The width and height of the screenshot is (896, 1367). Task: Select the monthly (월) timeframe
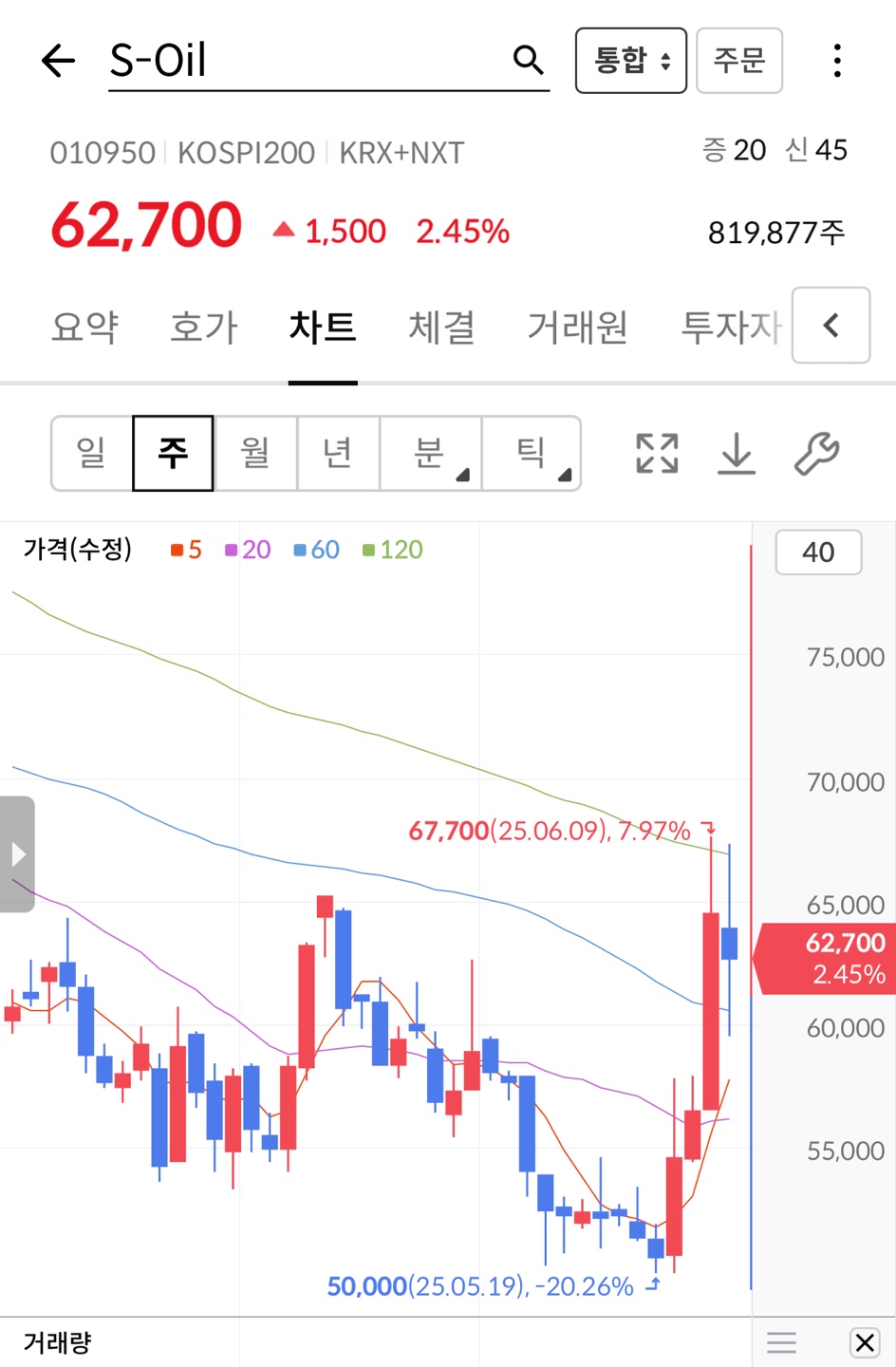click(x=255, y=454)
